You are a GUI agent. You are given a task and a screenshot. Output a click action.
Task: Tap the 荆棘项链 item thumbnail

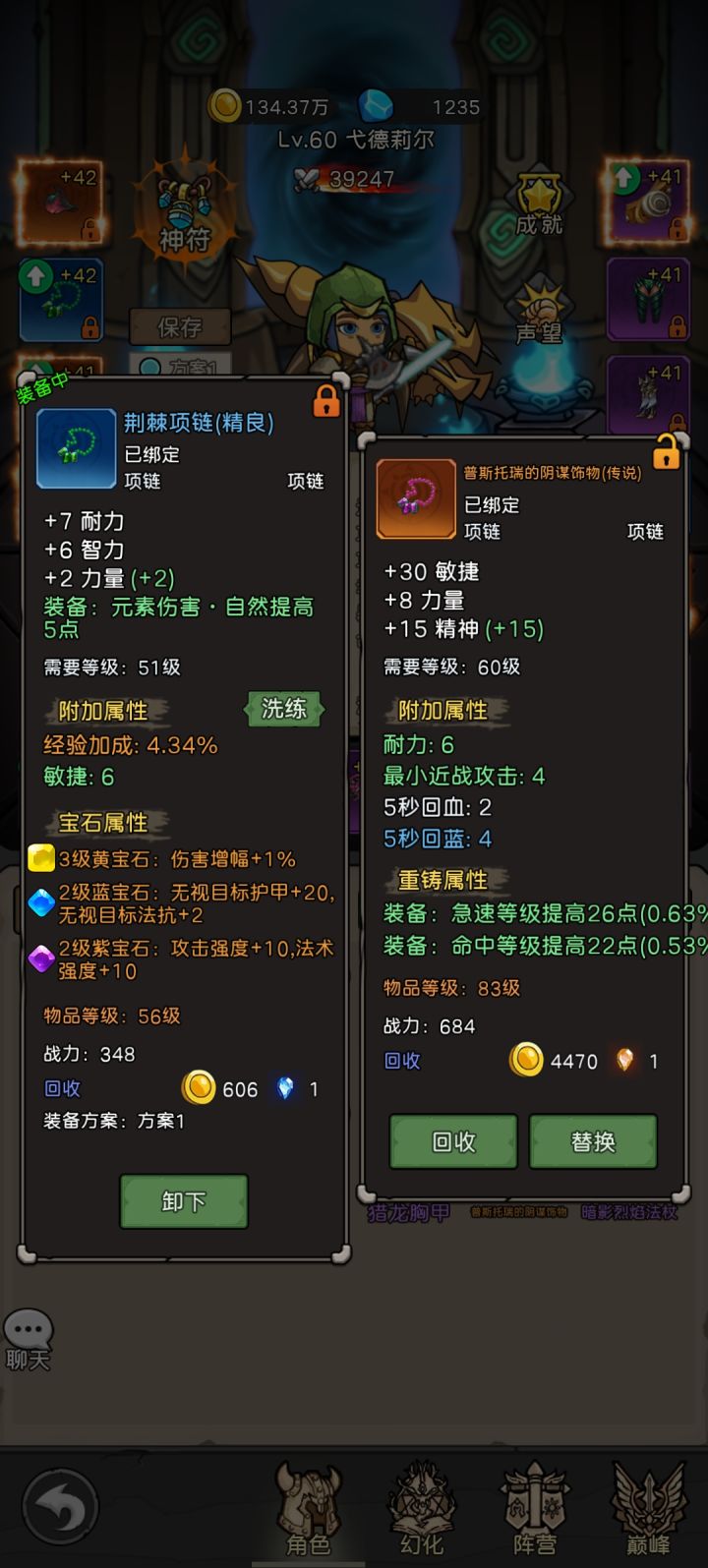76,448
